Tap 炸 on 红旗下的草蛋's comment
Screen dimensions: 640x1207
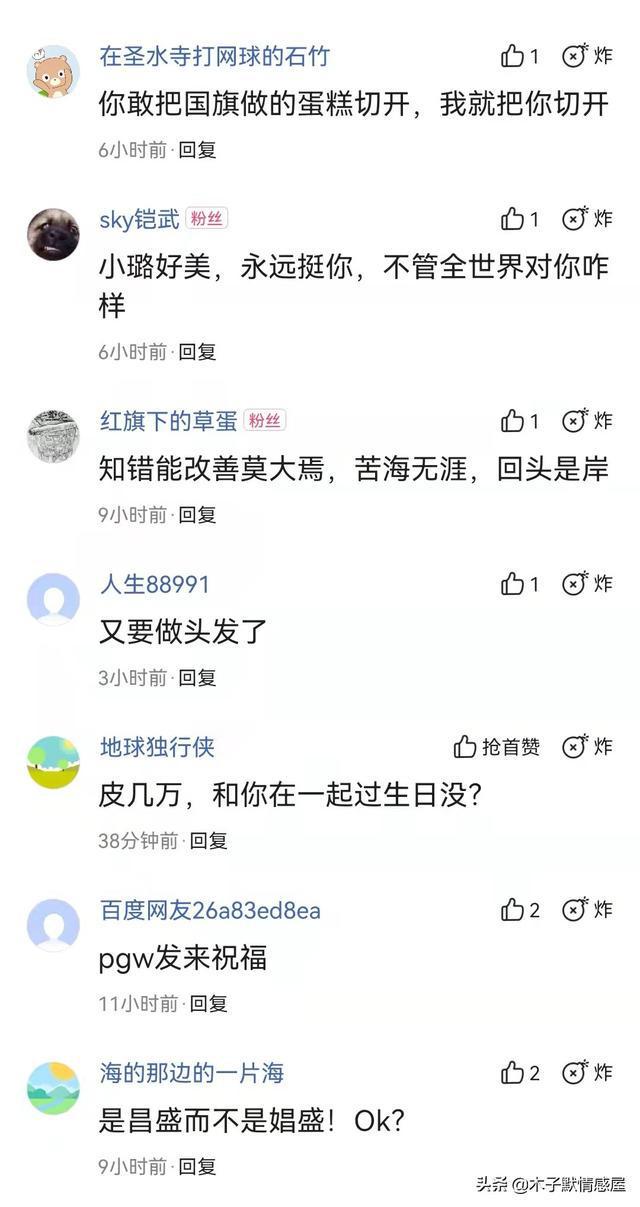pyautogui.click(x=587, y=421)
